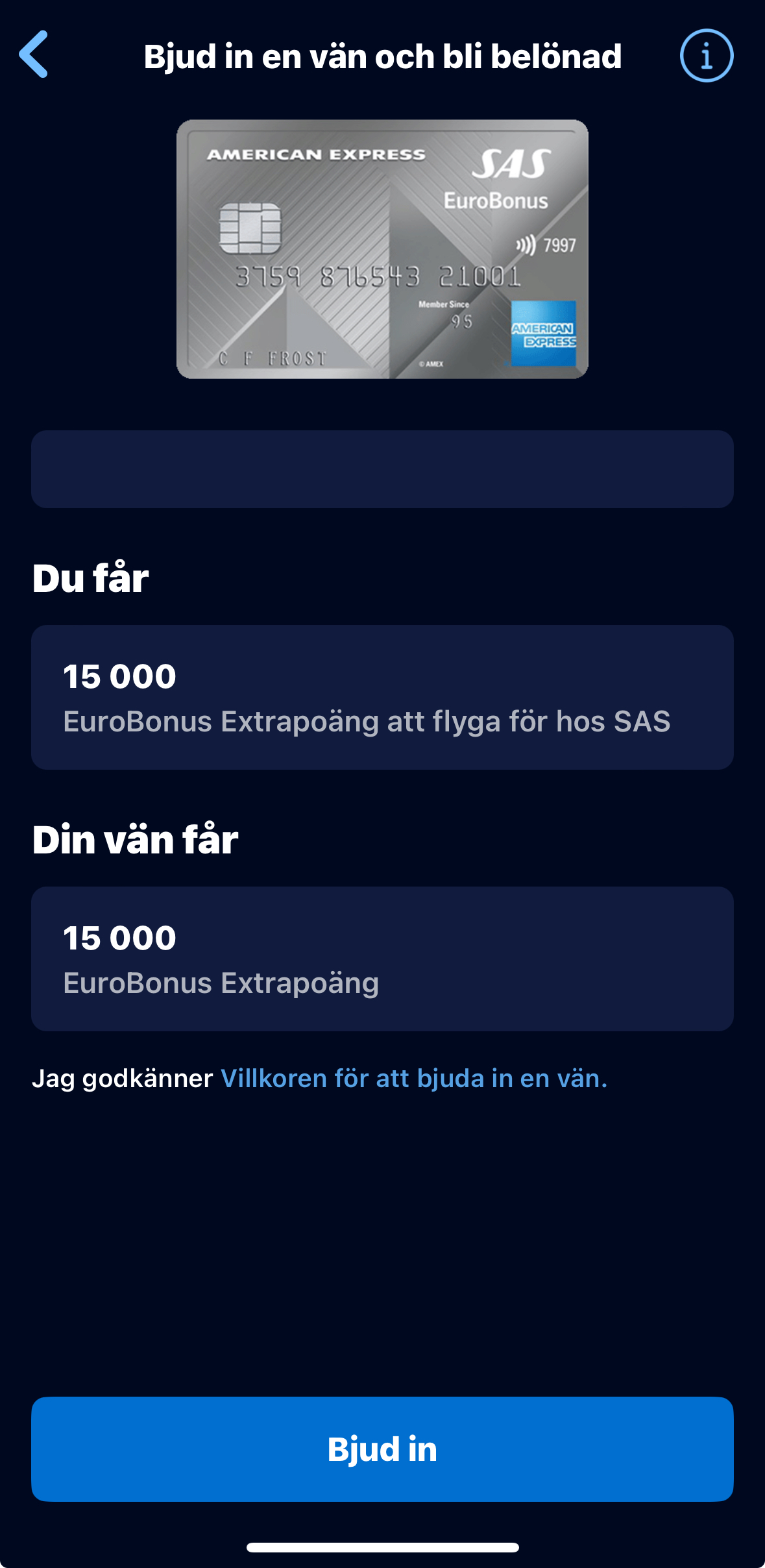Screen dimensions: 765x1568
Task: Open Villkoren för att bjuda in en vän link
Action: coord(413,1079)
